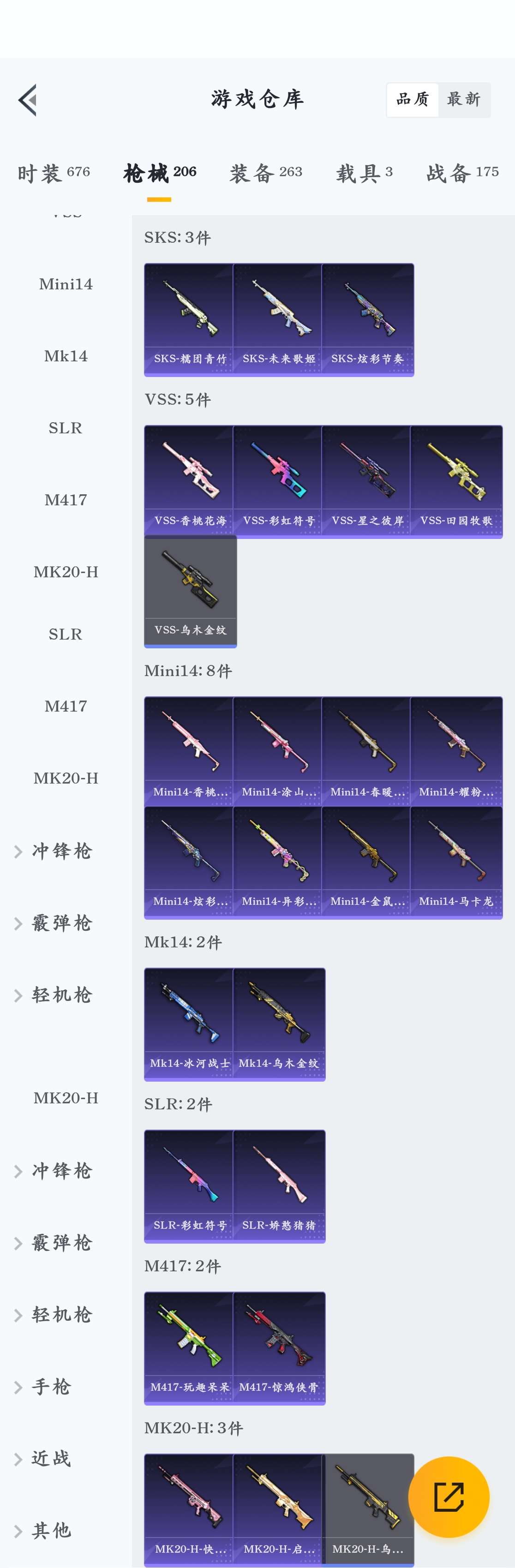The height and width of the screenshot is (1568, 515).
Task: Open the Mk14-冰河战士 skin
Action: [x=189, y=1024]
